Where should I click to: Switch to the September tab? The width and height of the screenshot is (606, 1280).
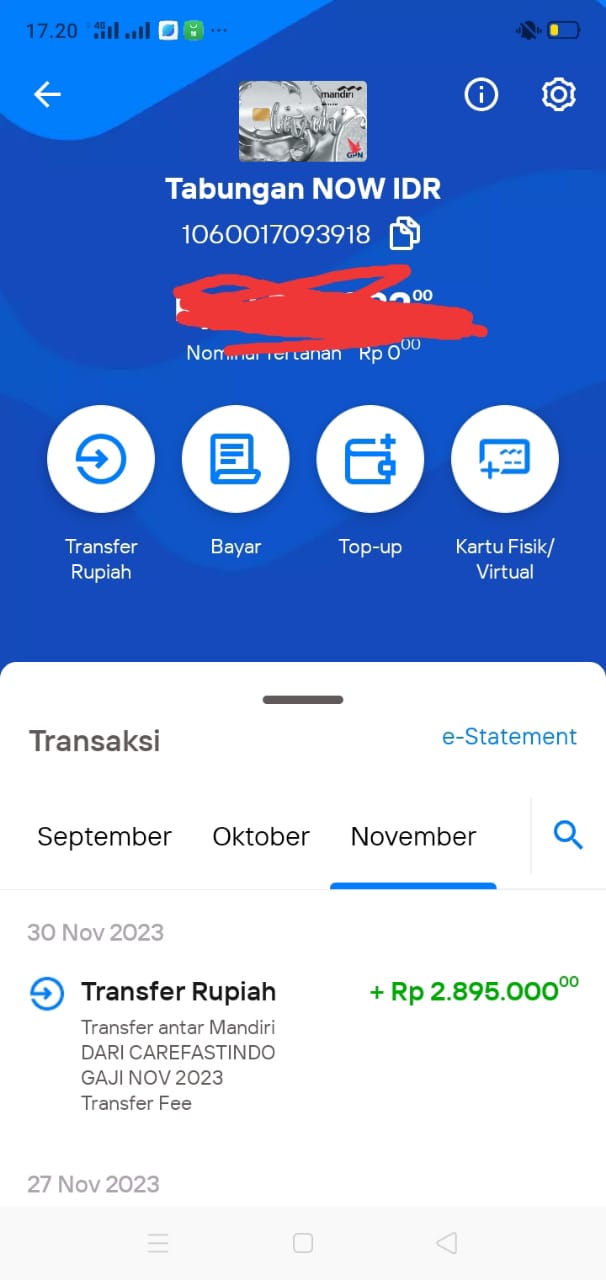pos(105,836)
